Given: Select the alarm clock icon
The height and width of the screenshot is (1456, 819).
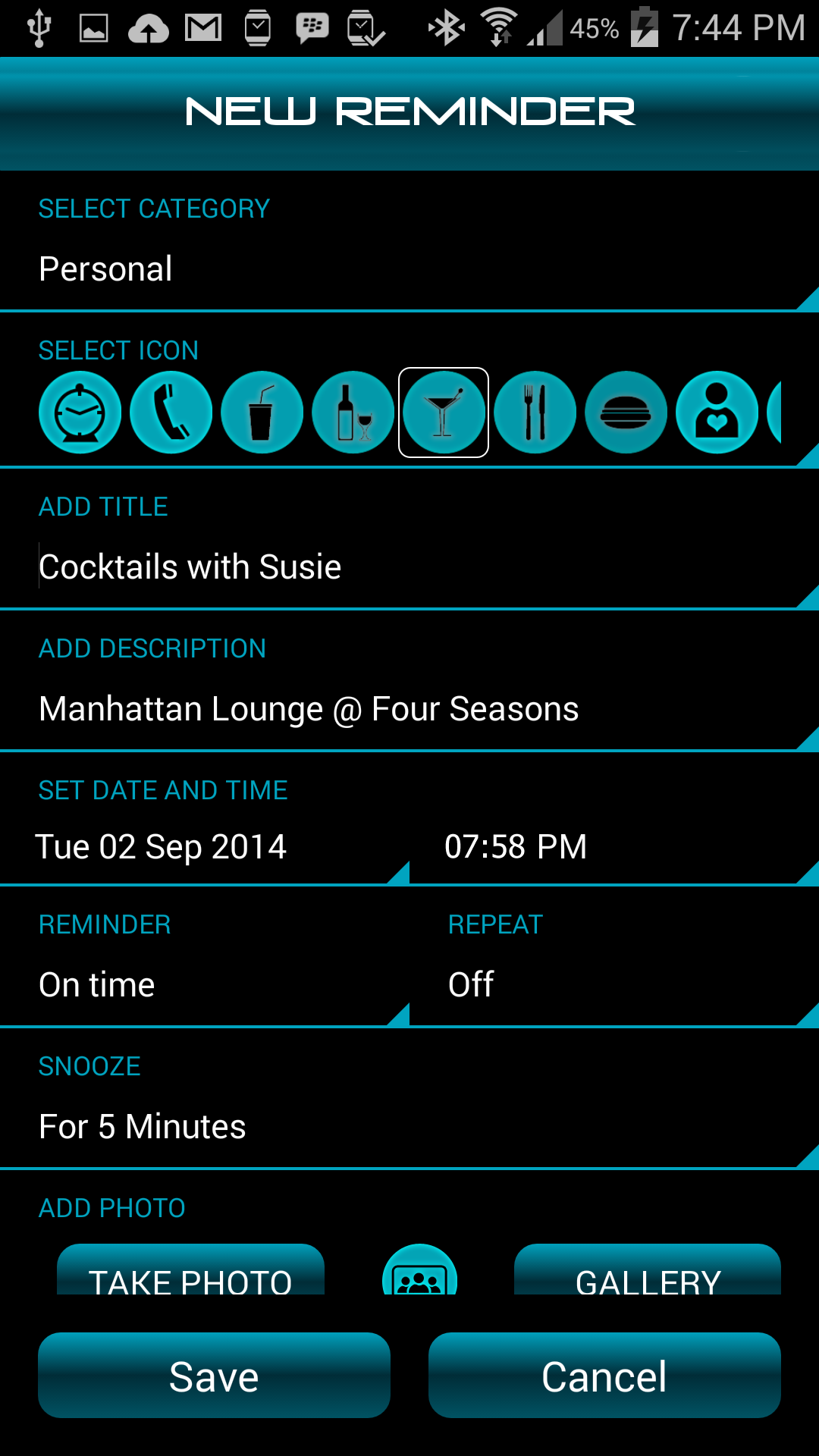Looking at the screenshot, I should 80,413.
